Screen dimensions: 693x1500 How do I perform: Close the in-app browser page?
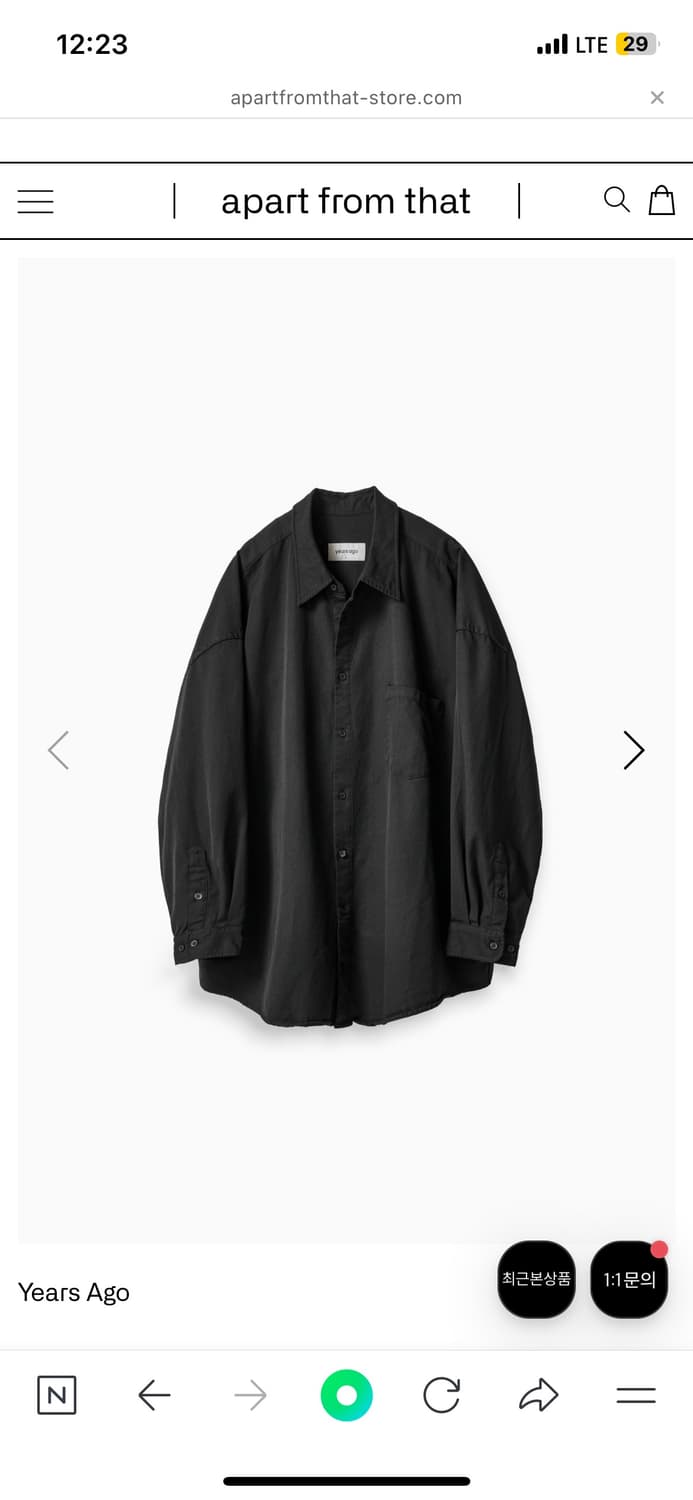pyautogui.click(x=657, y=97)
